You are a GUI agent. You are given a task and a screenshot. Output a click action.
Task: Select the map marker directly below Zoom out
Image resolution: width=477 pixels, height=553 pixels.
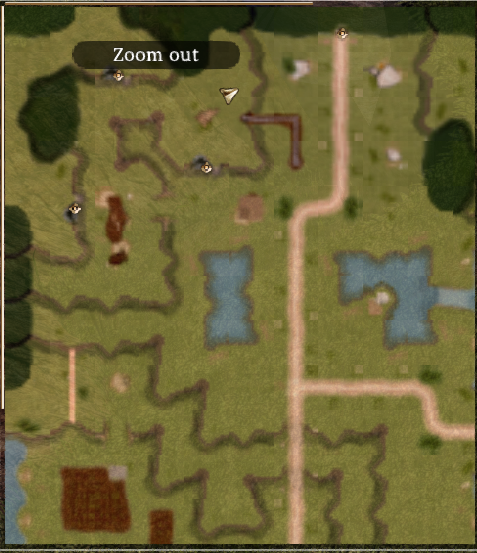click(118, 75)
